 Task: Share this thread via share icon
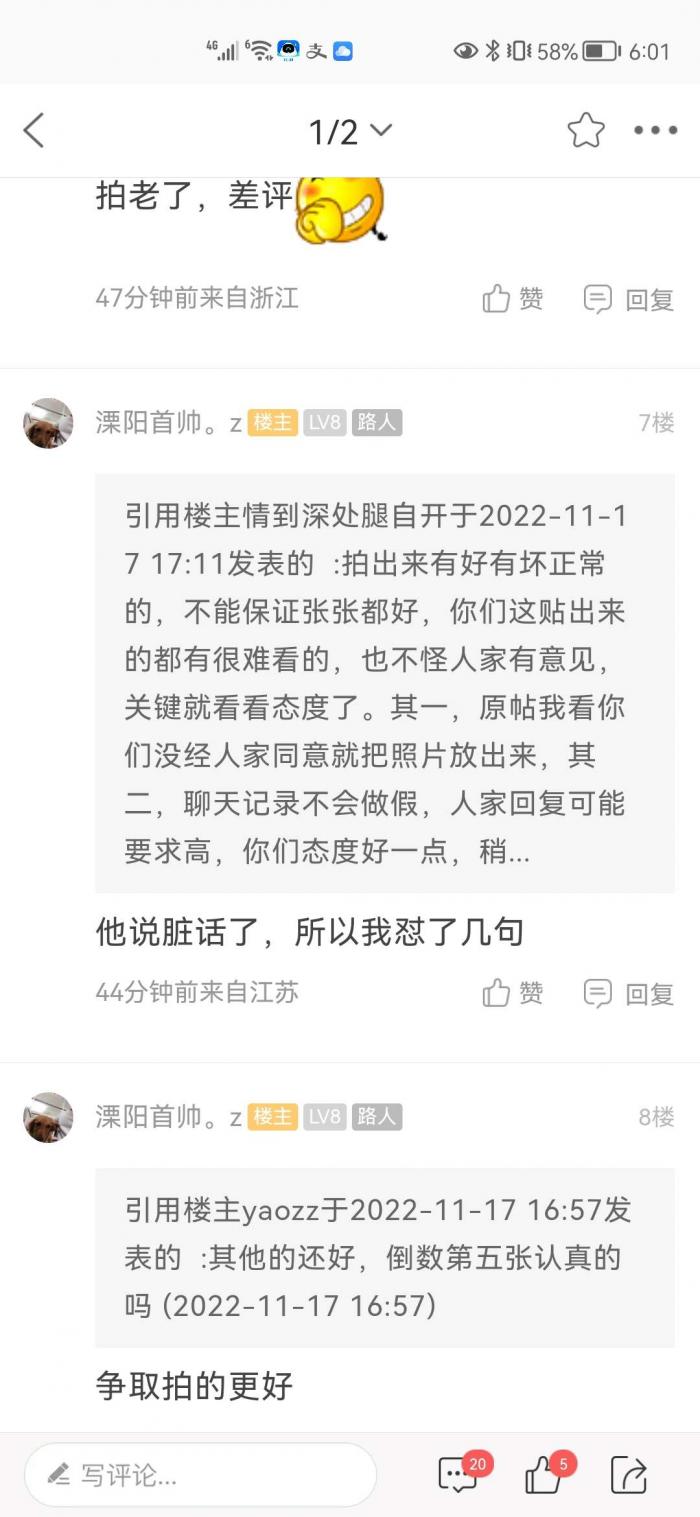click(629, 1475)
